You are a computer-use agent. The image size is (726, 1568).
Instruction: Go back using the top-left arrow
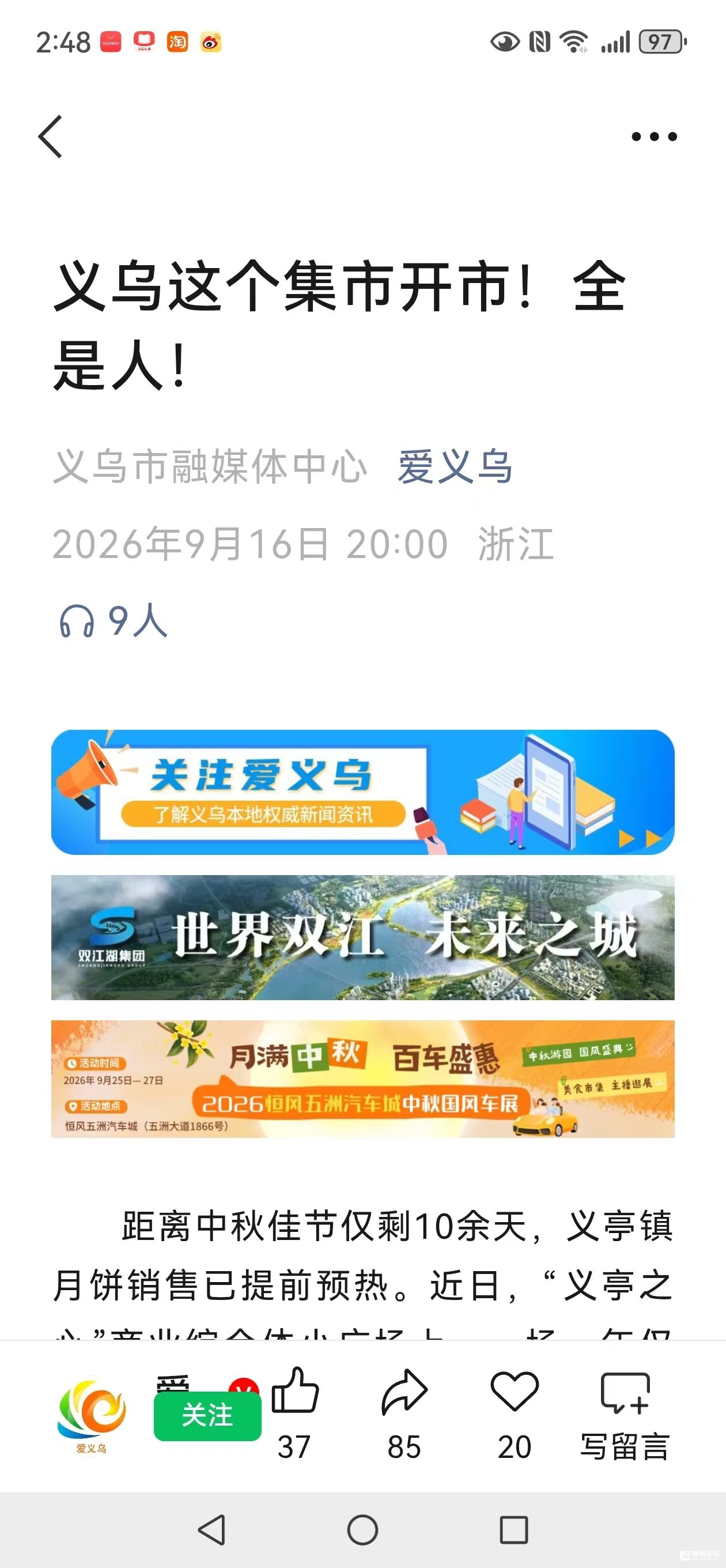coord(51,137)
